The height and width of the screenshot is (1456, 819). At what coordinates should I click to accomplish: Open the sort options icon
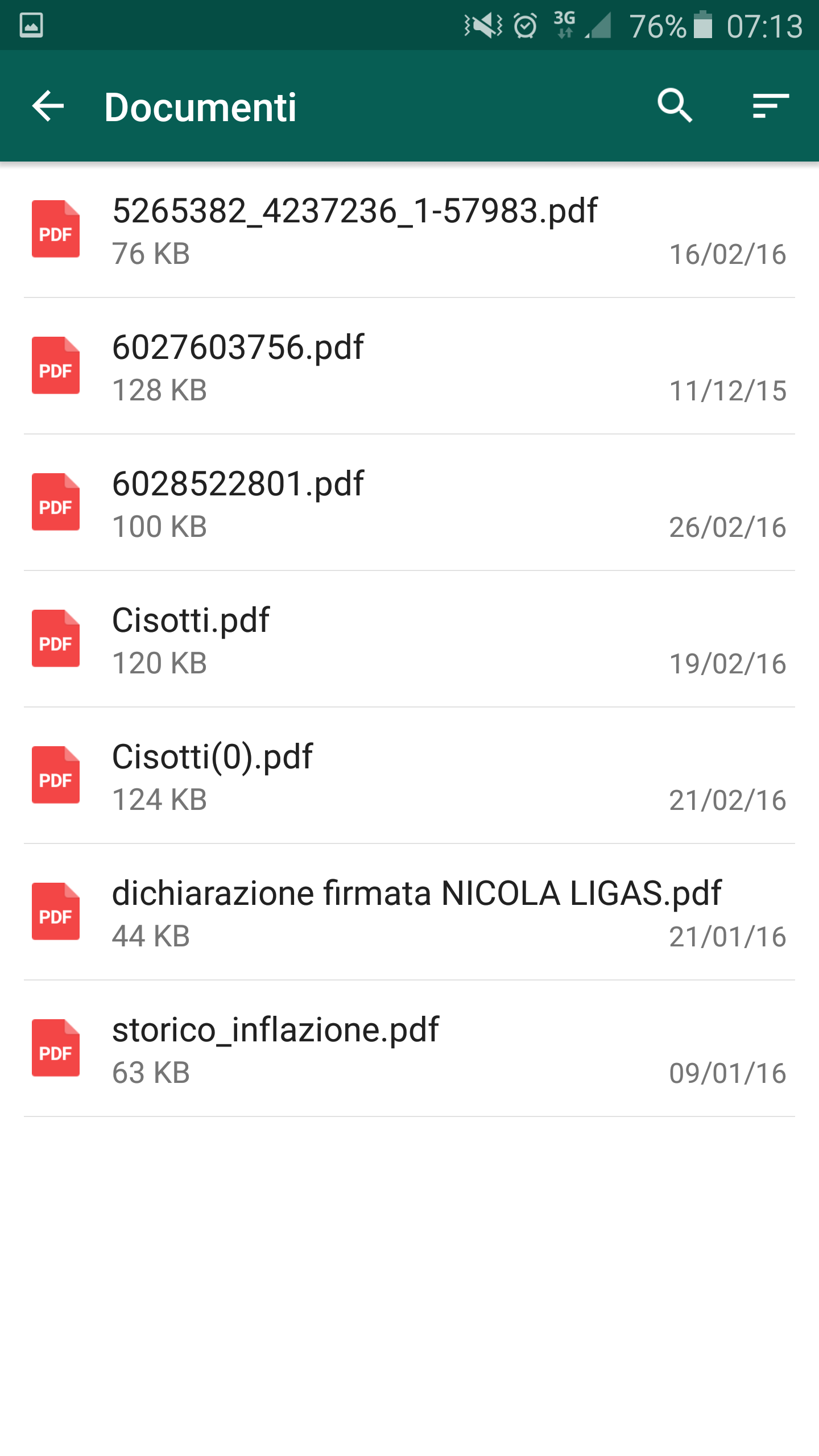[x=771, y=106]
